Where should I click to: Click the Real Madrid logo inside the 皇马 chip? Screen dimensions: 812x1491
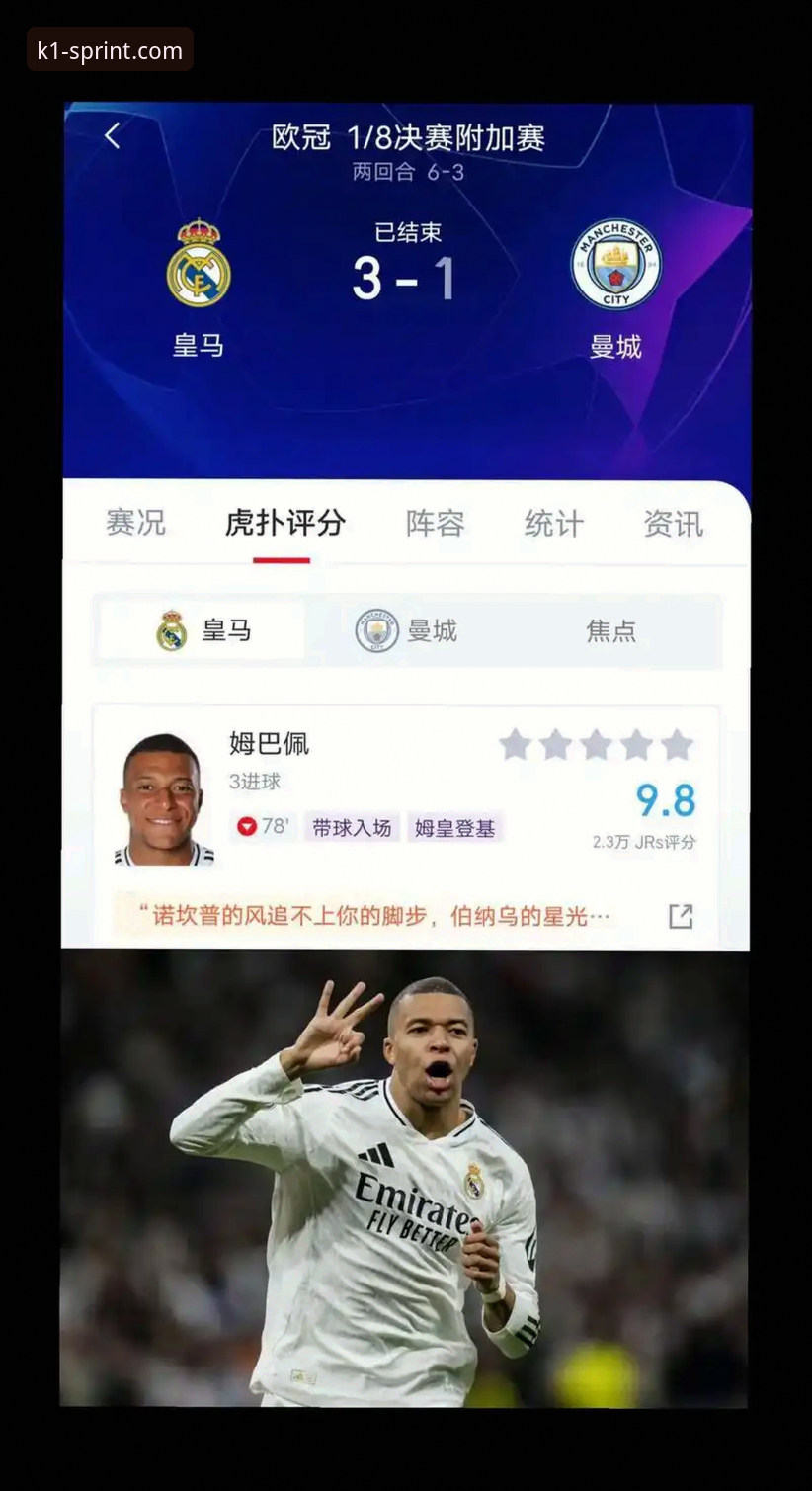pyautogui.click(x=172, y=629)
